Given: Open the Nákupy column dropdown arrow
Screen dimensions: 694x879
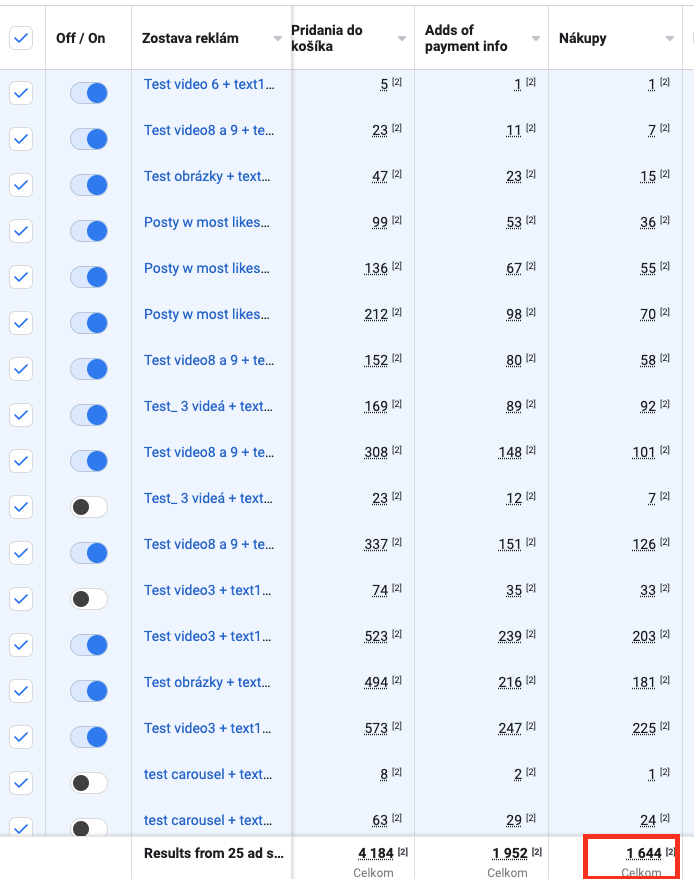Looking at the screenshot, I should (669, 38).
